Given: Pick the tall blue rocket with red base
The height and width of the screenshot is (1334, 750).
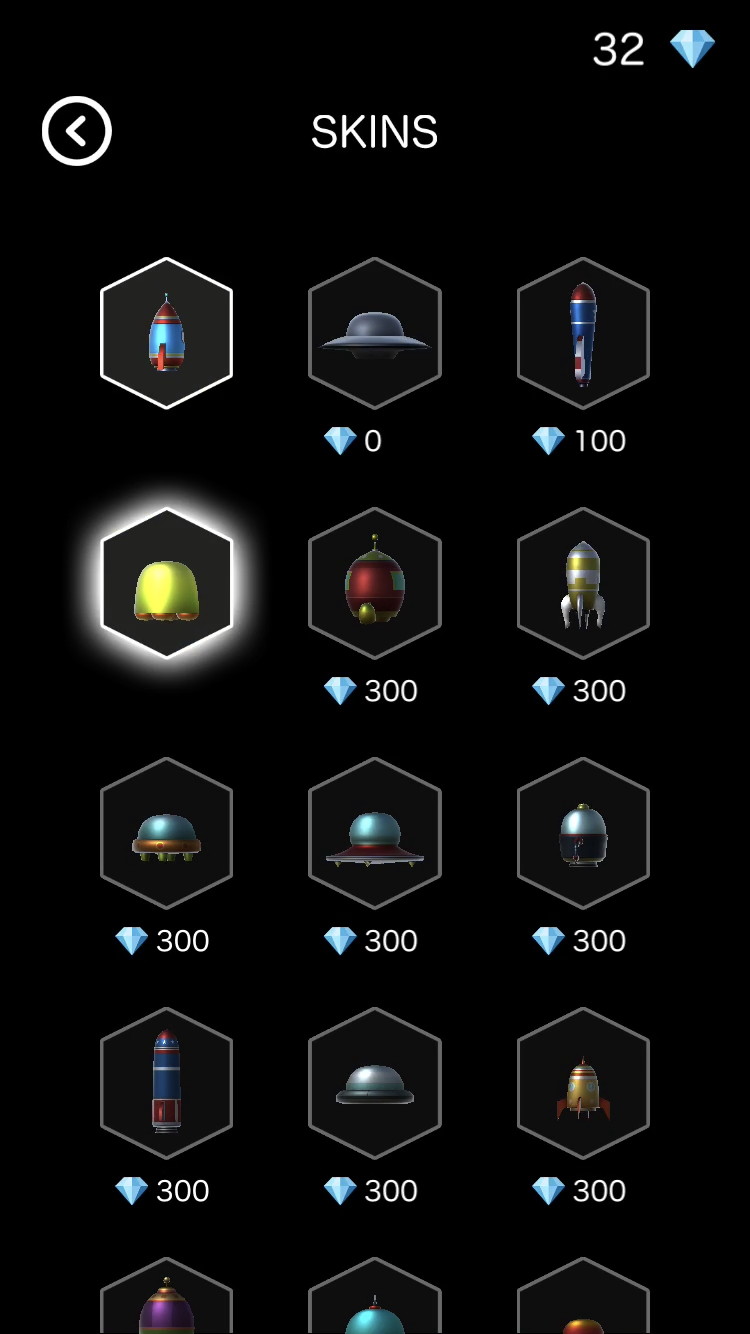Looking at the screenshot, I should [x=166, y=1083].
